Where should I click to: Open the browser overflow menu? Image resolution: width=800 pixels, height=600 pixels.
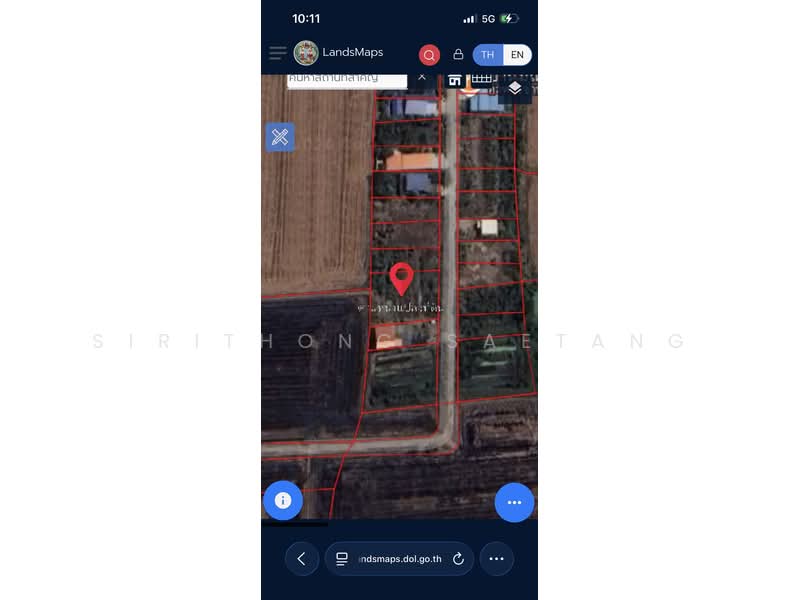point(497,559)
